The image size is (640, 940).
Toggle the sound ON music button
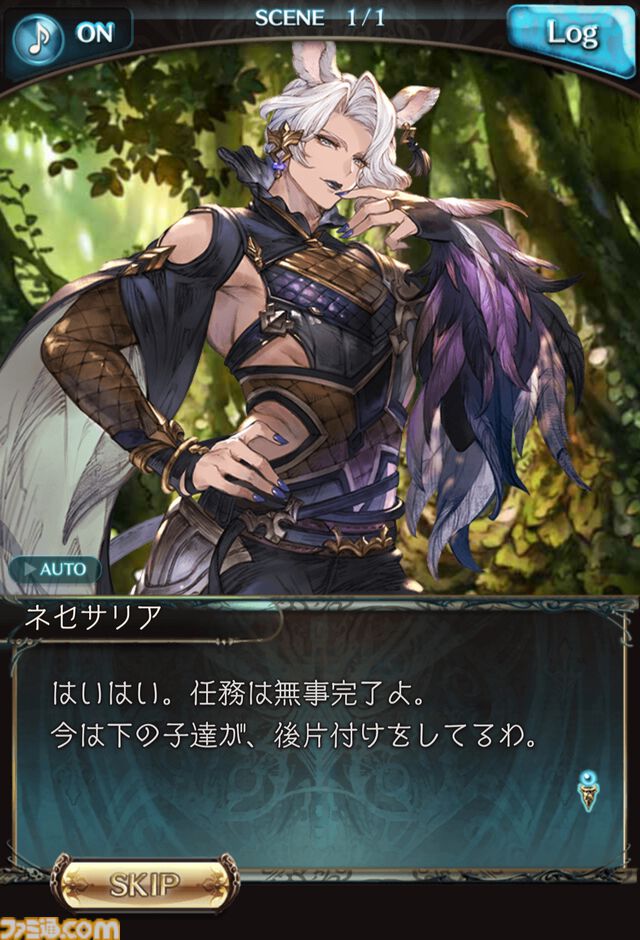tap(67, 34)
